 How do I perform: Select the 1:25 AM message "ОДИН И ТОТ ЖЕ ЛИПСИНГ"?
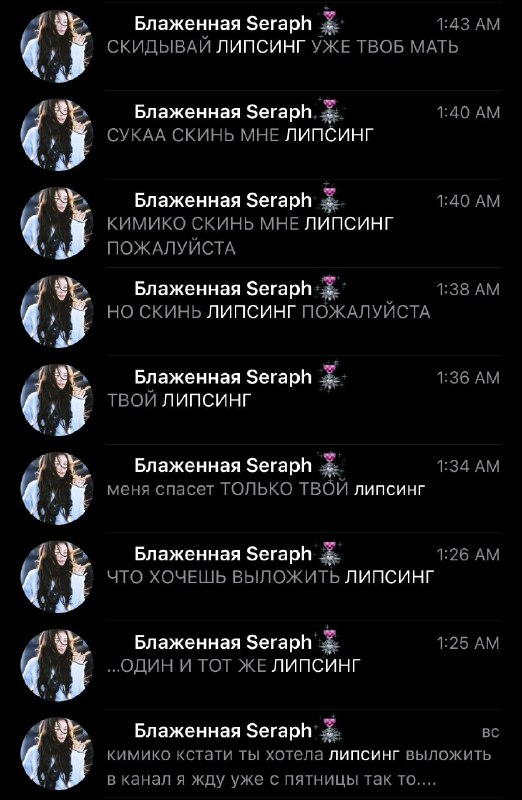point(261,665)
